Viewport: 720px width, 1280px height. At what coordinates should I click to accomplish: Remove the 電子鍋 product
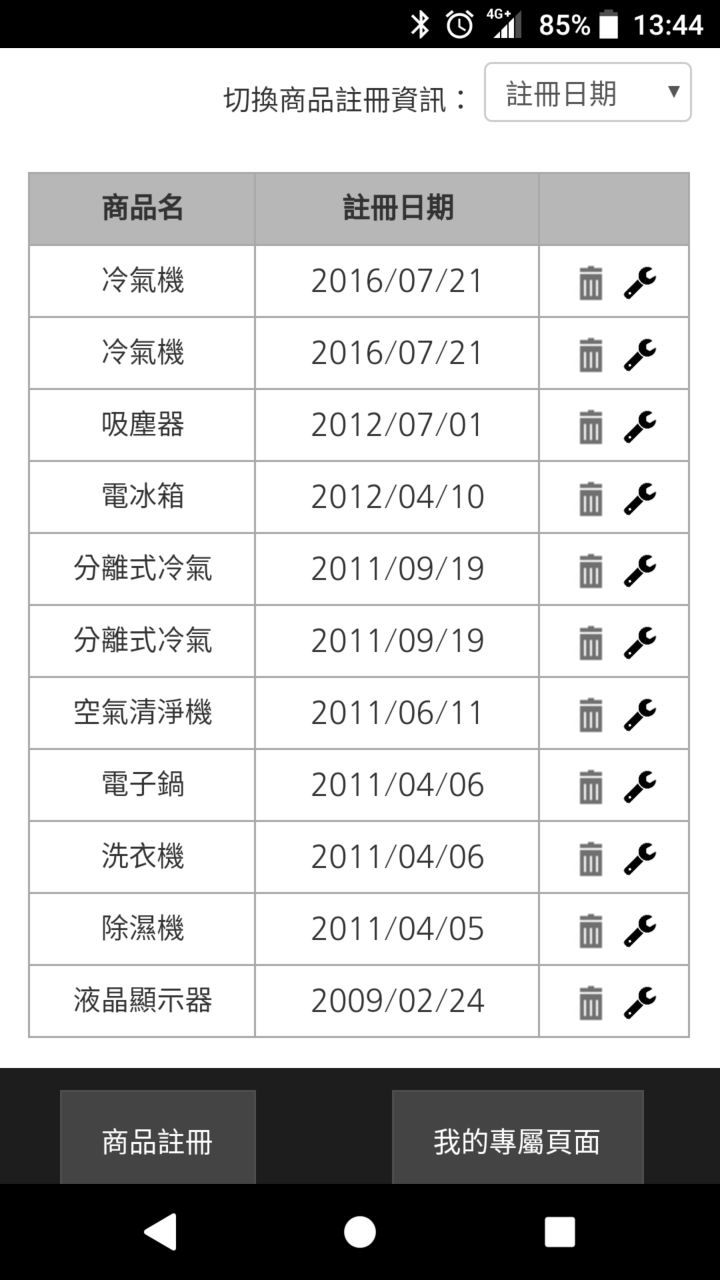pyautogui.click(x=591, y=786)
